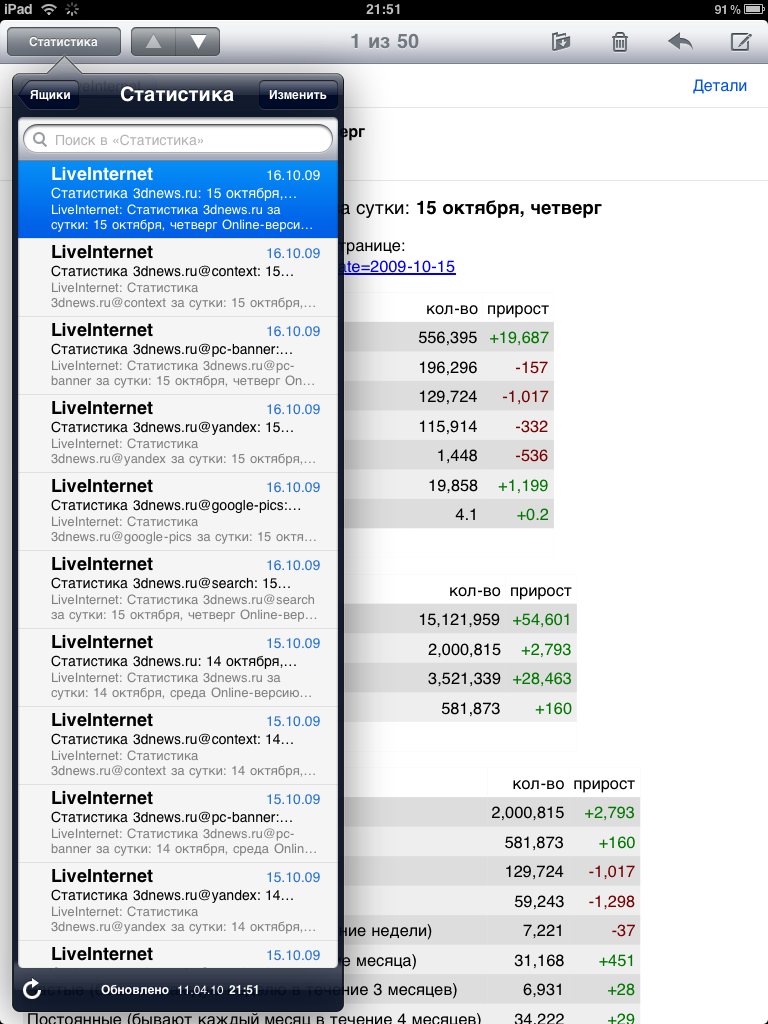Open the 3dnews.ru@google-pics email
The width and height of the screenshot is (768, 1024).
click(x=180, y=511)
